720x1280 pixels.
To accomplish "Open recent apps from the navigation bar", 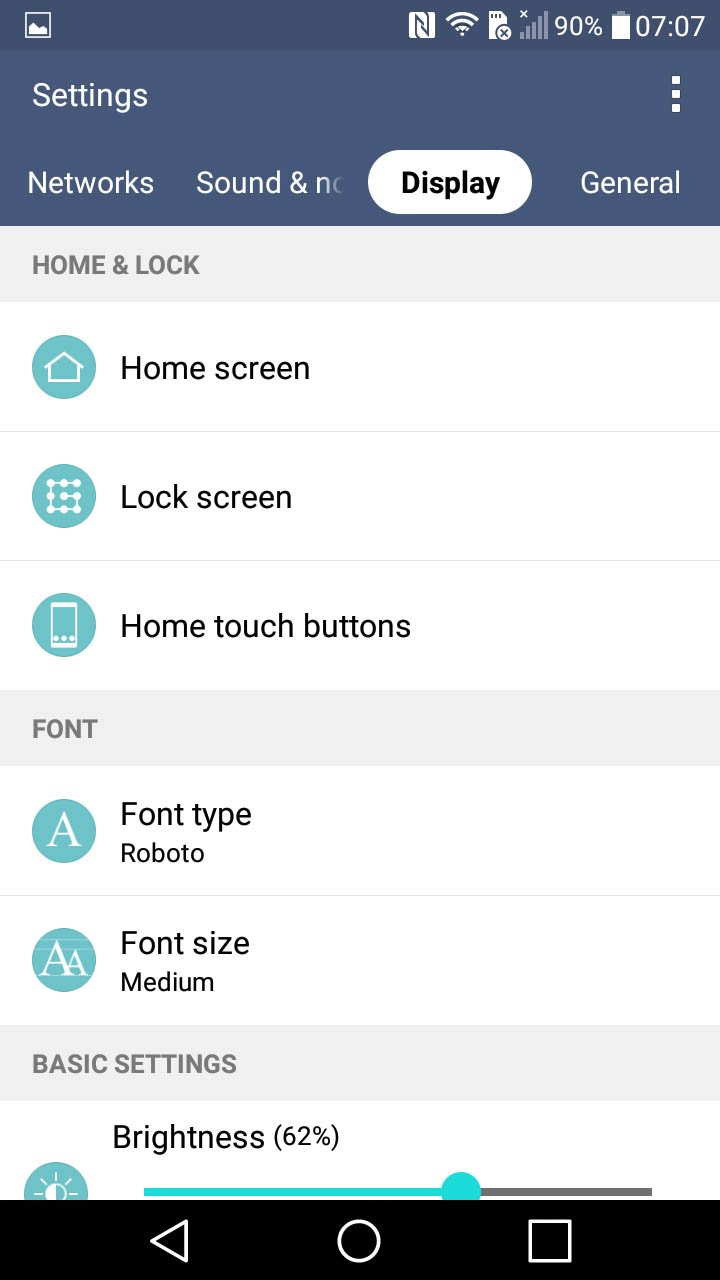I will 549,1240.
